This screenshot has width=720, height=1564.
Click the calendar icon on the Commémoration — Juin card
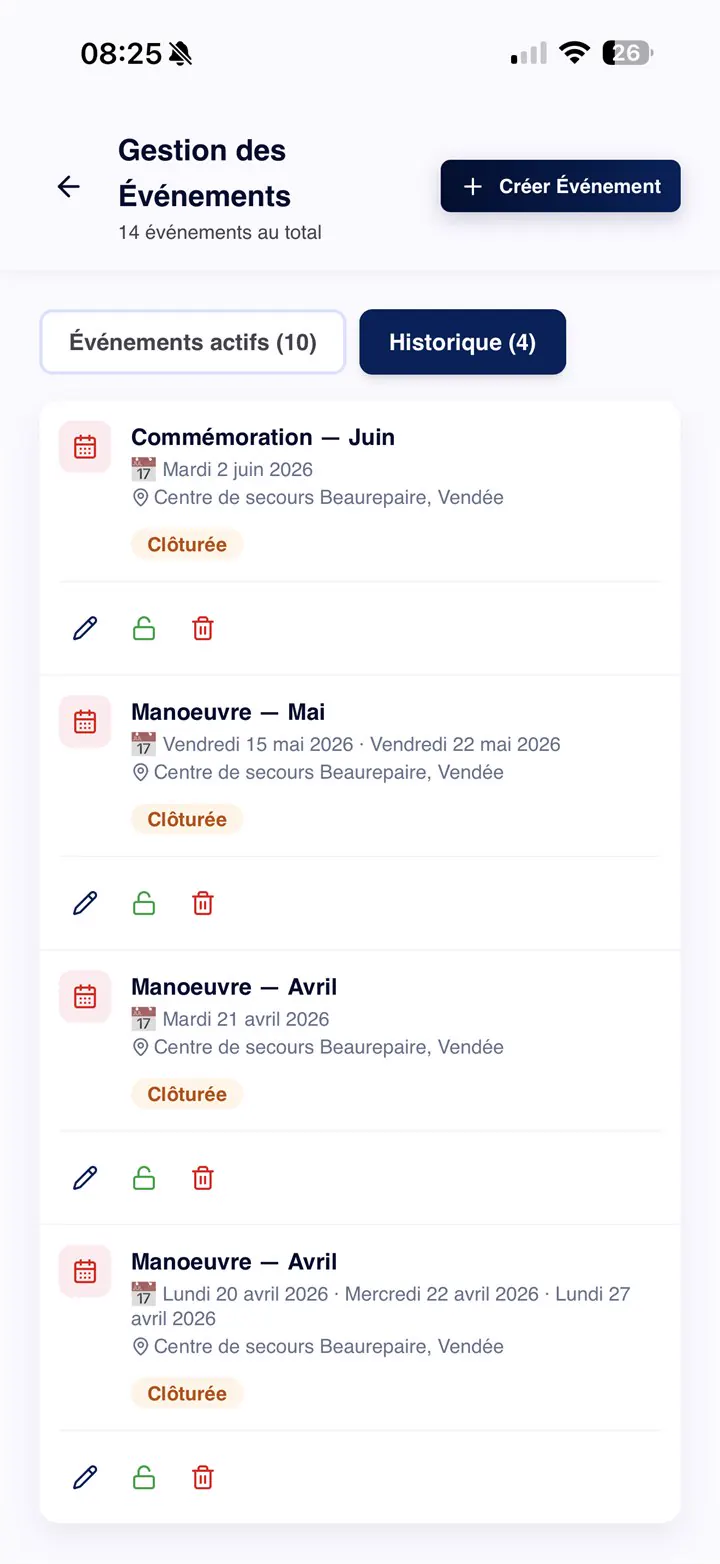point(85,447)
